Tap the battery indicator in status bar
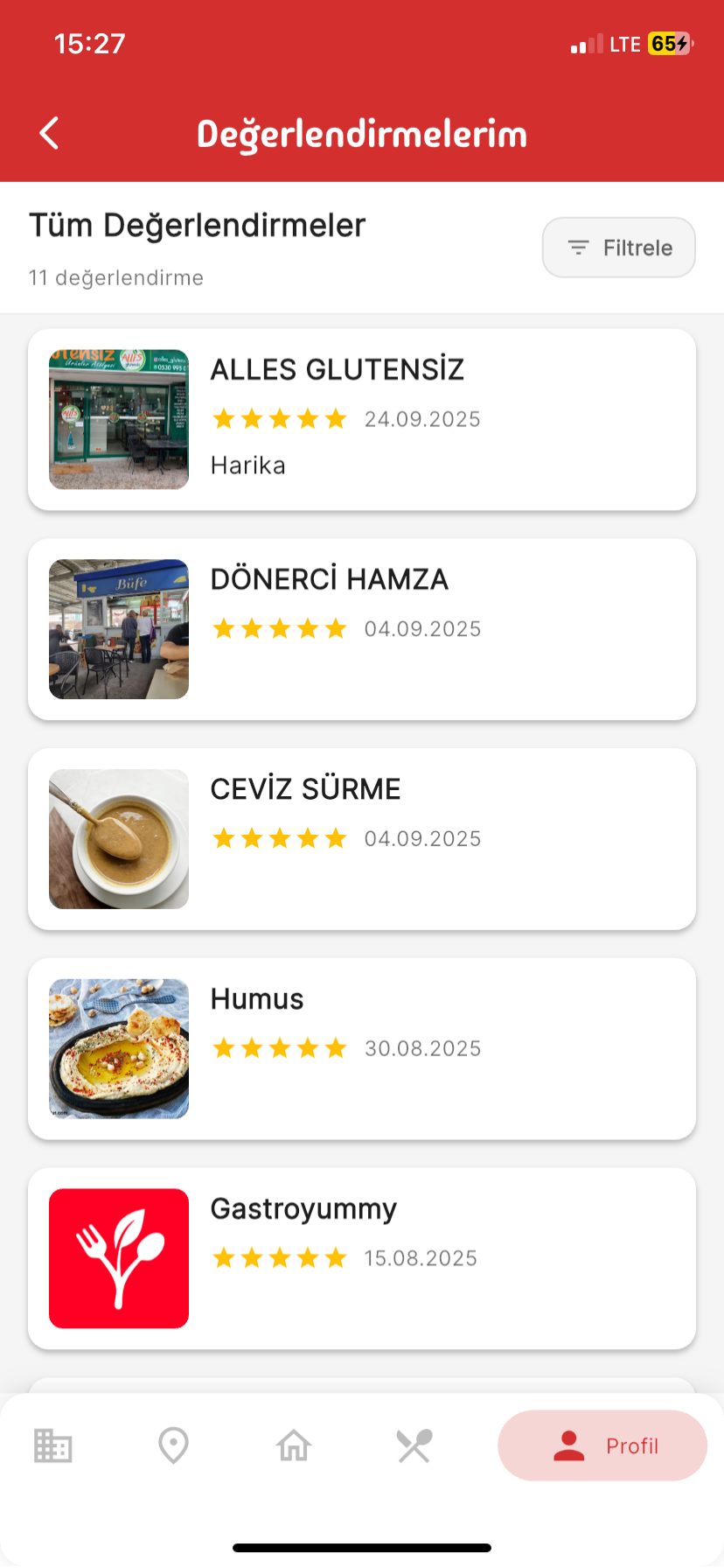 (667, 44)
